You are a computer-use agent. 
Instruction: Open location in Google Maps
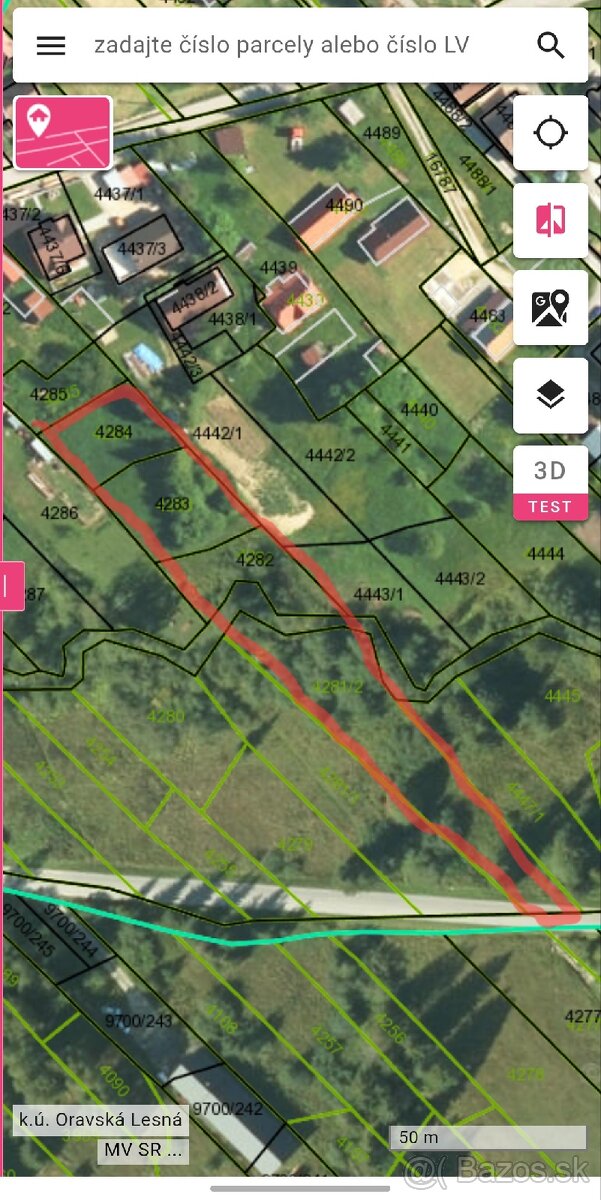click(550, 308)
